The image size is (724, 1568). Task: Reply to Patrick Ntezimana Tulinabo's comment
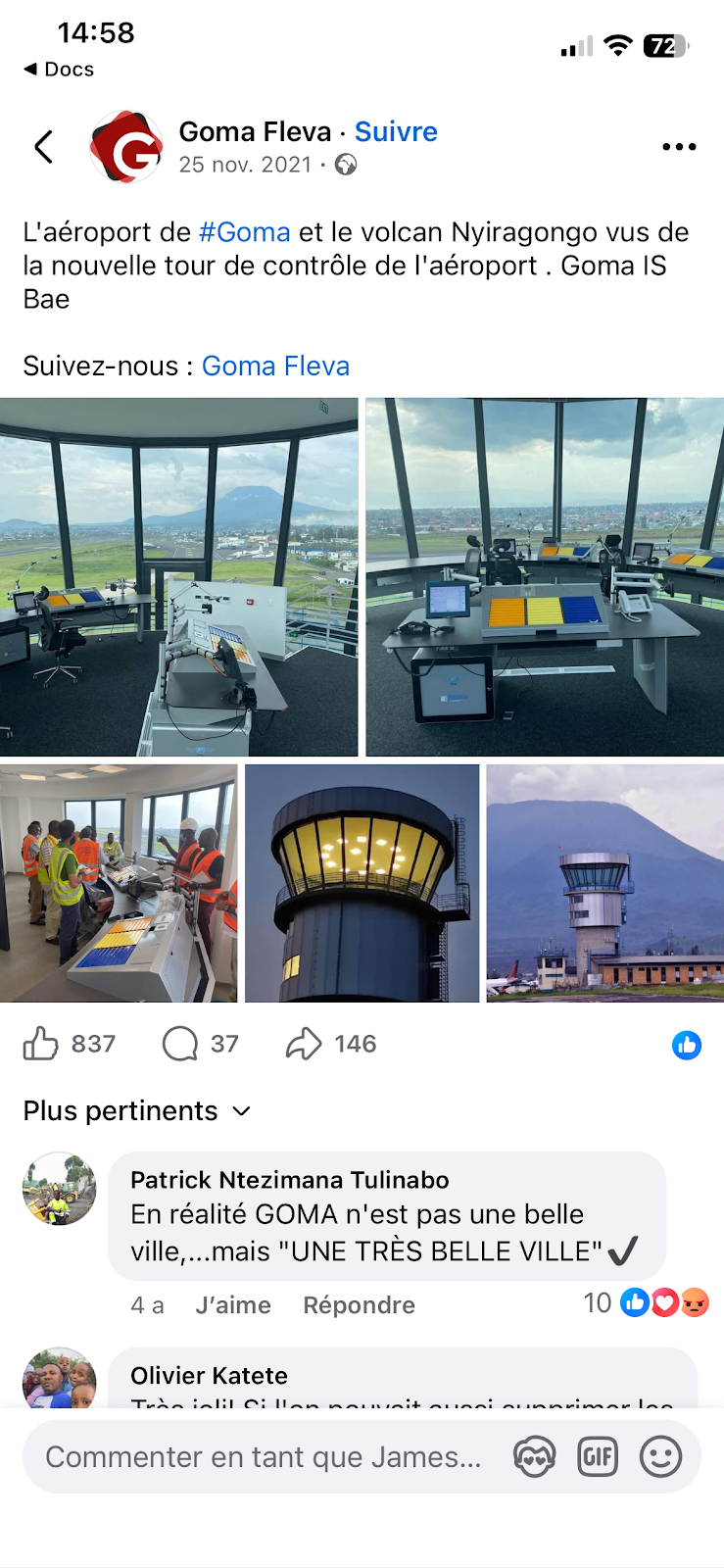(359, 1305)
